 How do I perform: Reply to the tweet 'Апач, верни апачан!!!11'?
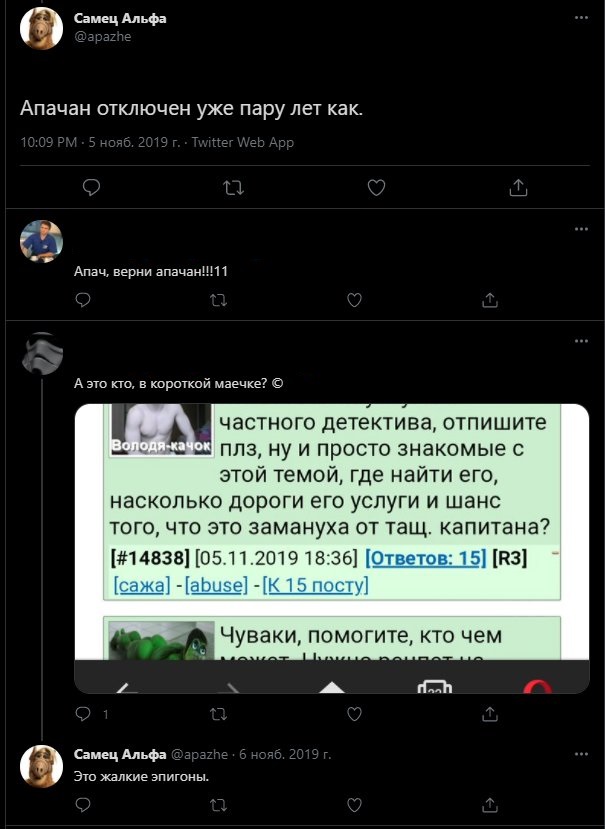(x=85, y=299)
